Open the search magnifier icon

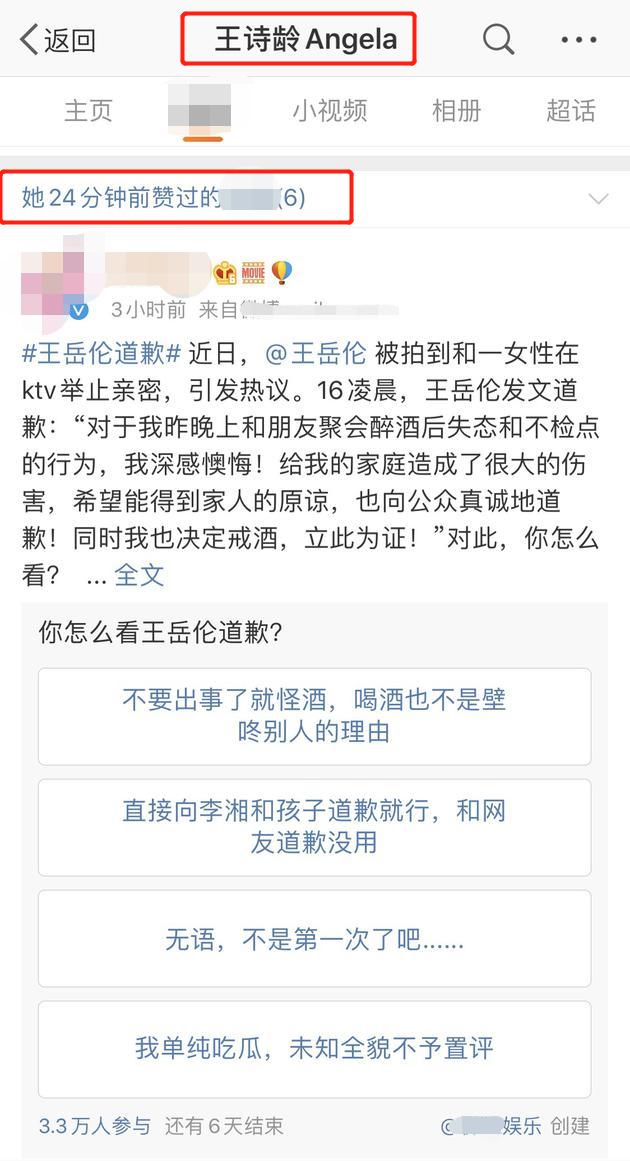[498, 39]
